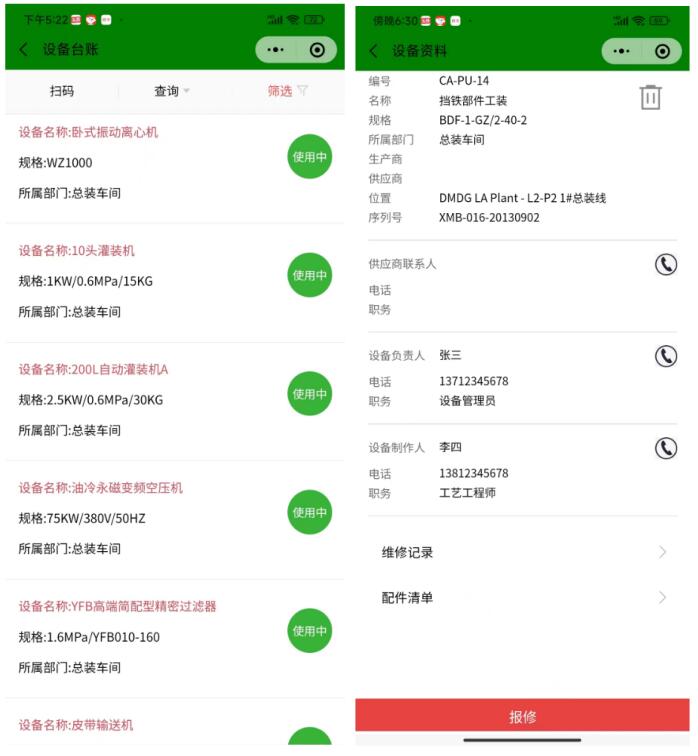Close the mini-program from 设备台账 page
698x756 pixels.
(x=317, y=50)
